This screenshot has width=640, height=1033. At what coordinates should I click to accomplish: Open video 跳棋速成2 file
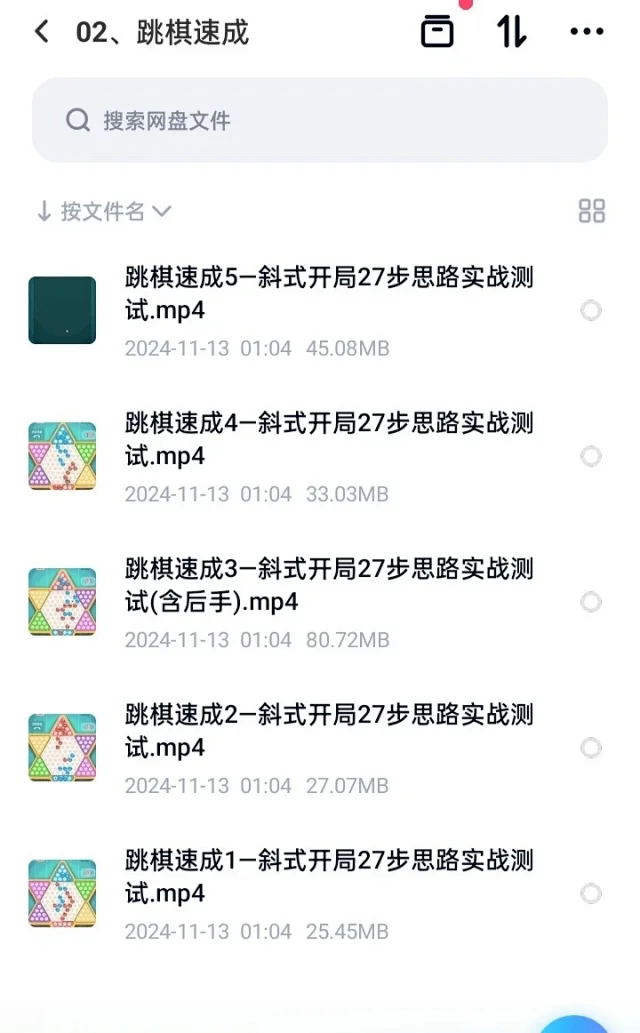pos(328,732)
